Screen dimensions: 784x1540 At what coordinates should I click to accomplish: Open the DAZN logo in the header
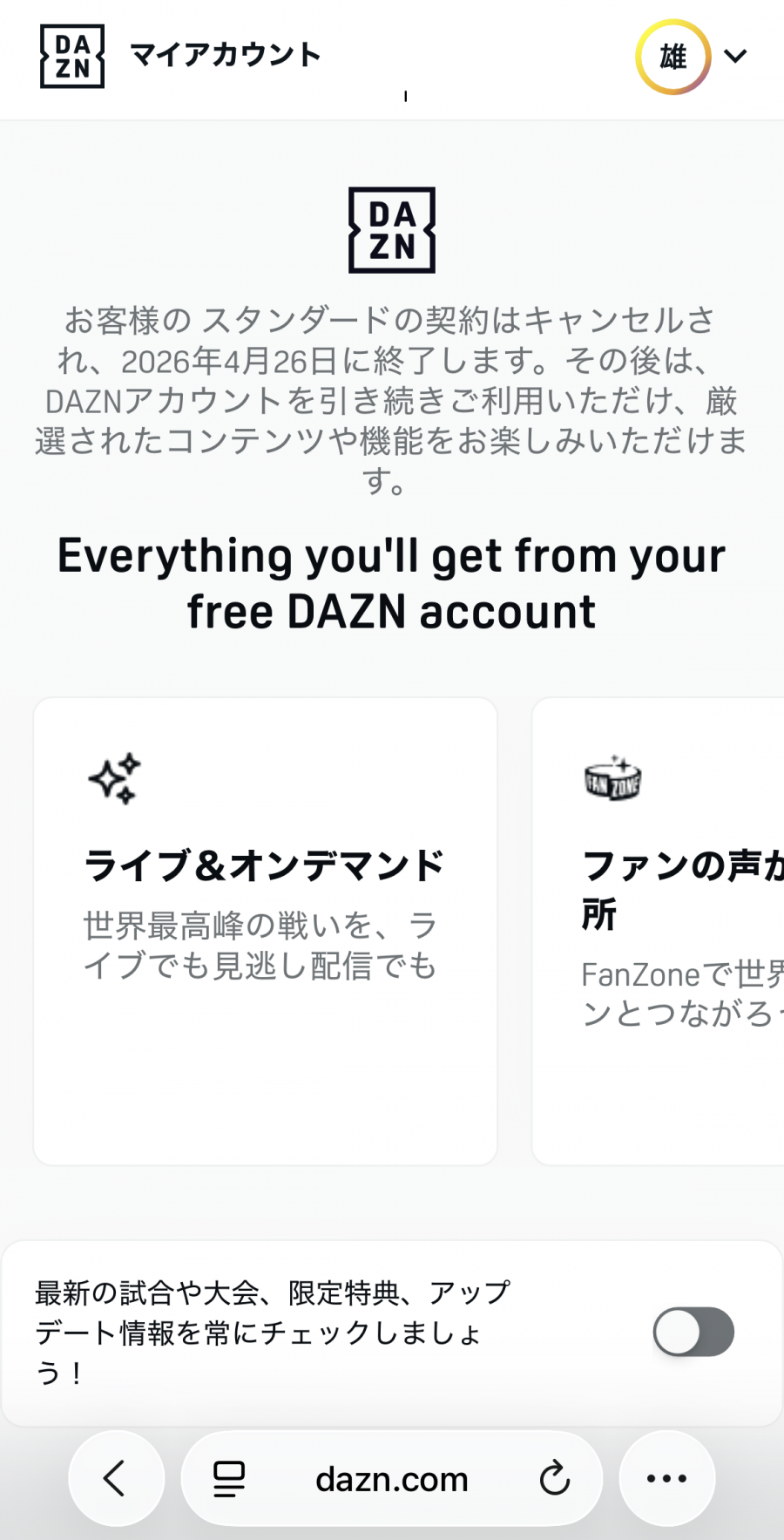coord(72,57)
